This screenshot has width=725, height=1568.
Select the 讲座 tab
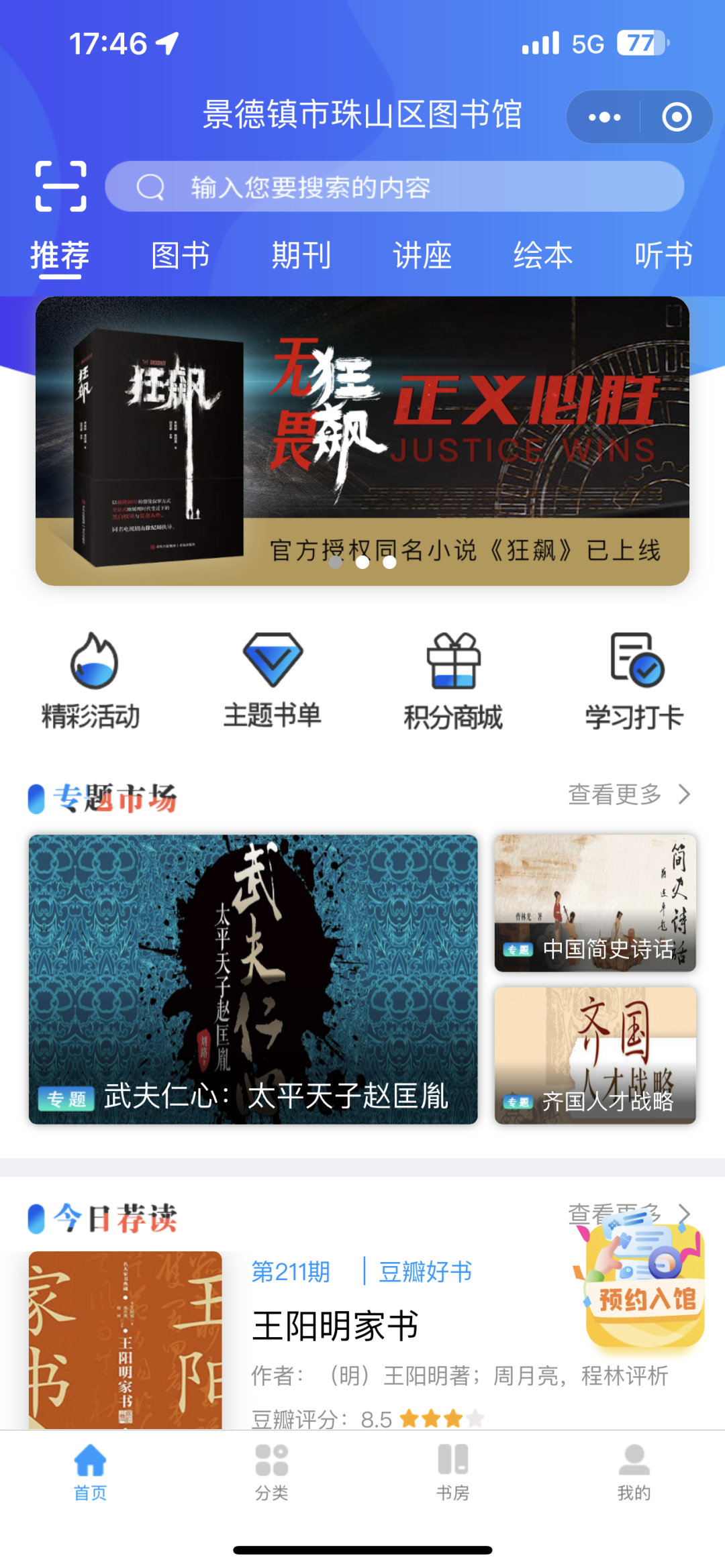(x=422, y=256)
